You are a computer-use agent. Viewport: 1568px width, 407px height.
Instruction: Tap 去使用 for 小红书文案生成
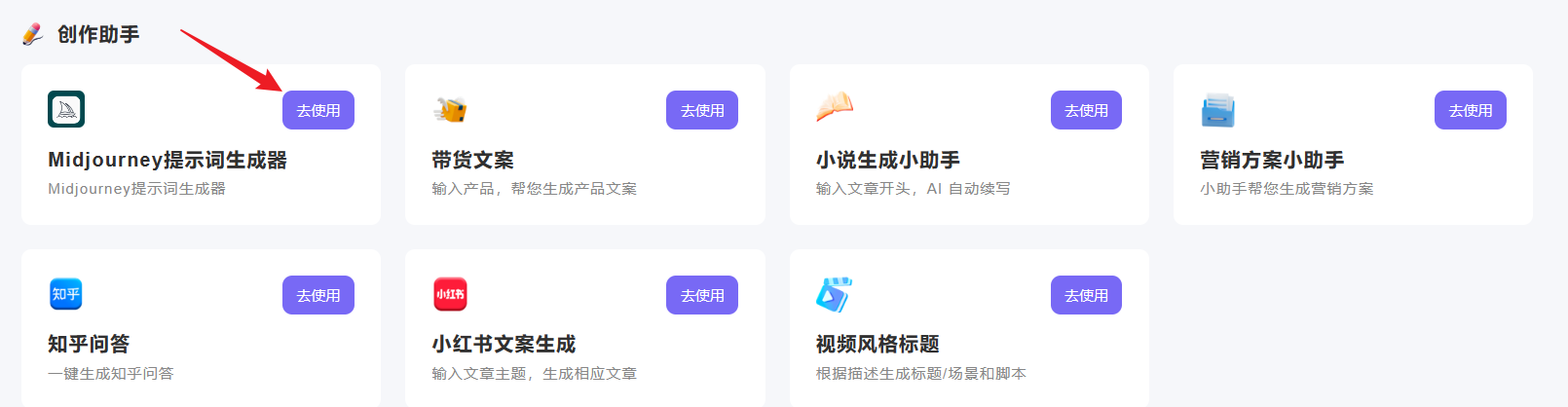(701, 295)
